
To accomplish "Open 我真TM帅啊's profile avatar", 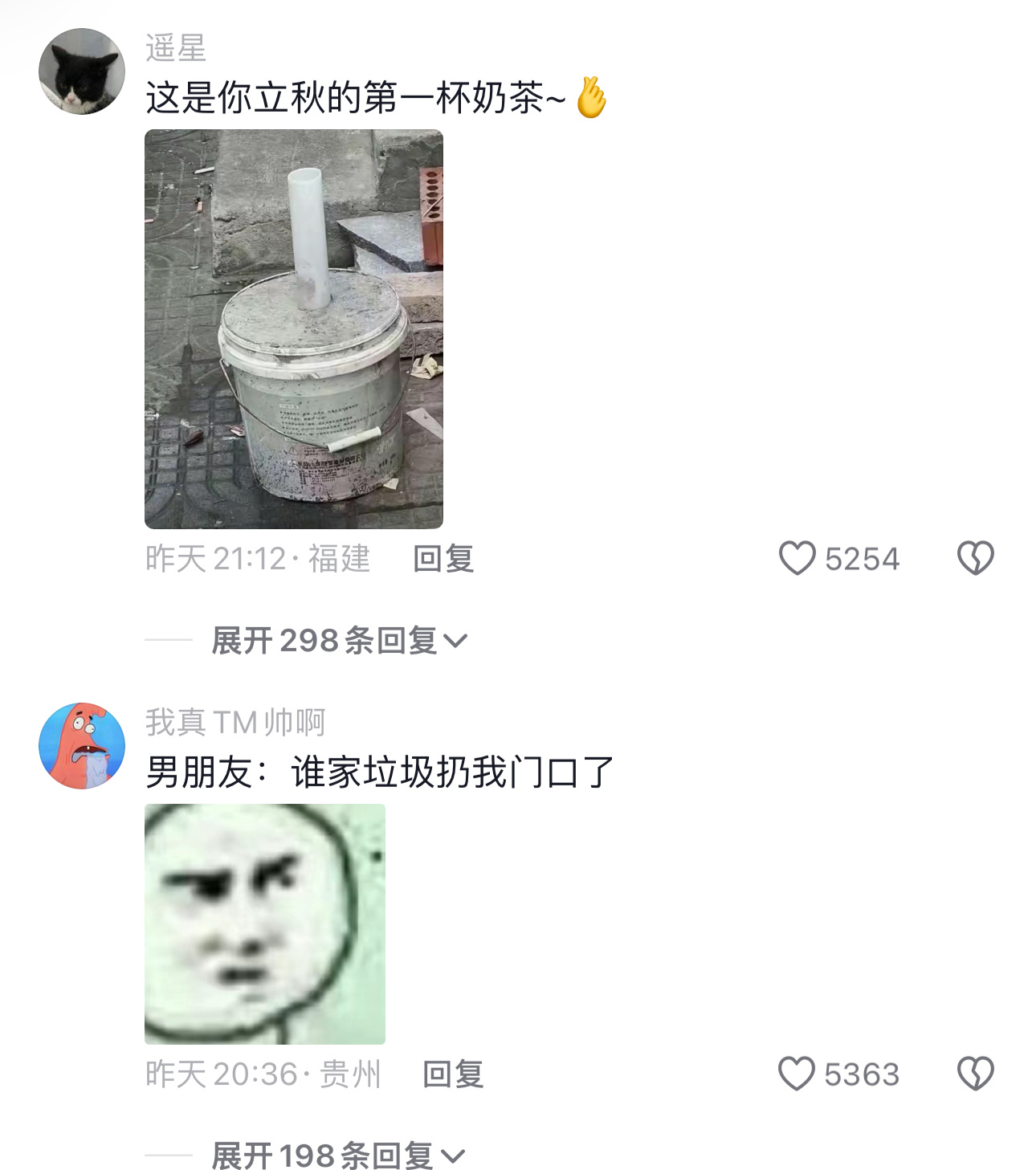I will (x=81, y=746).
